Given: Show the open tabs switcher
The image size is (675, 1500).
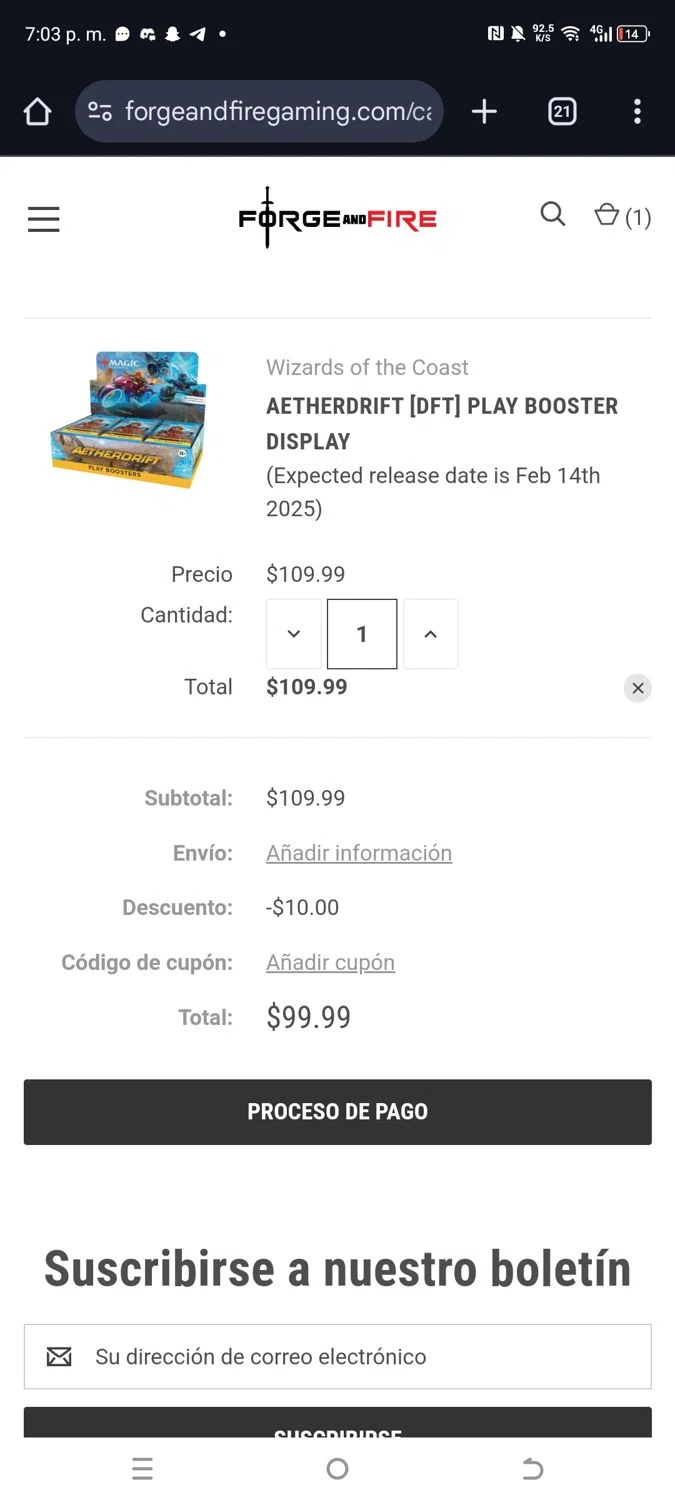Looking at the screenshot, I should point(562,112).
